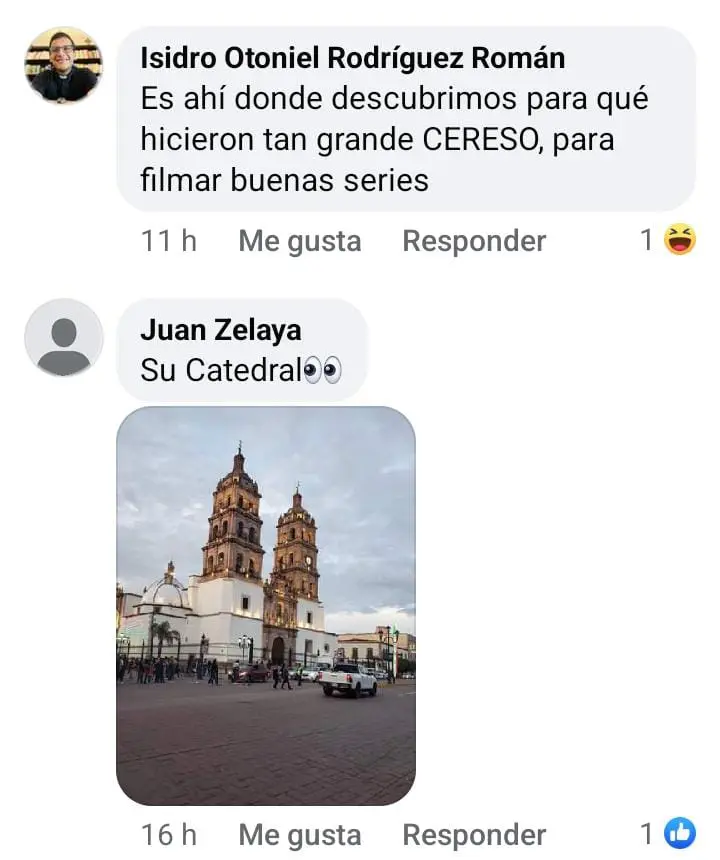Open Juan Zelaya's profile avatar
720x860 pixels.
click(x=63, y=337)
